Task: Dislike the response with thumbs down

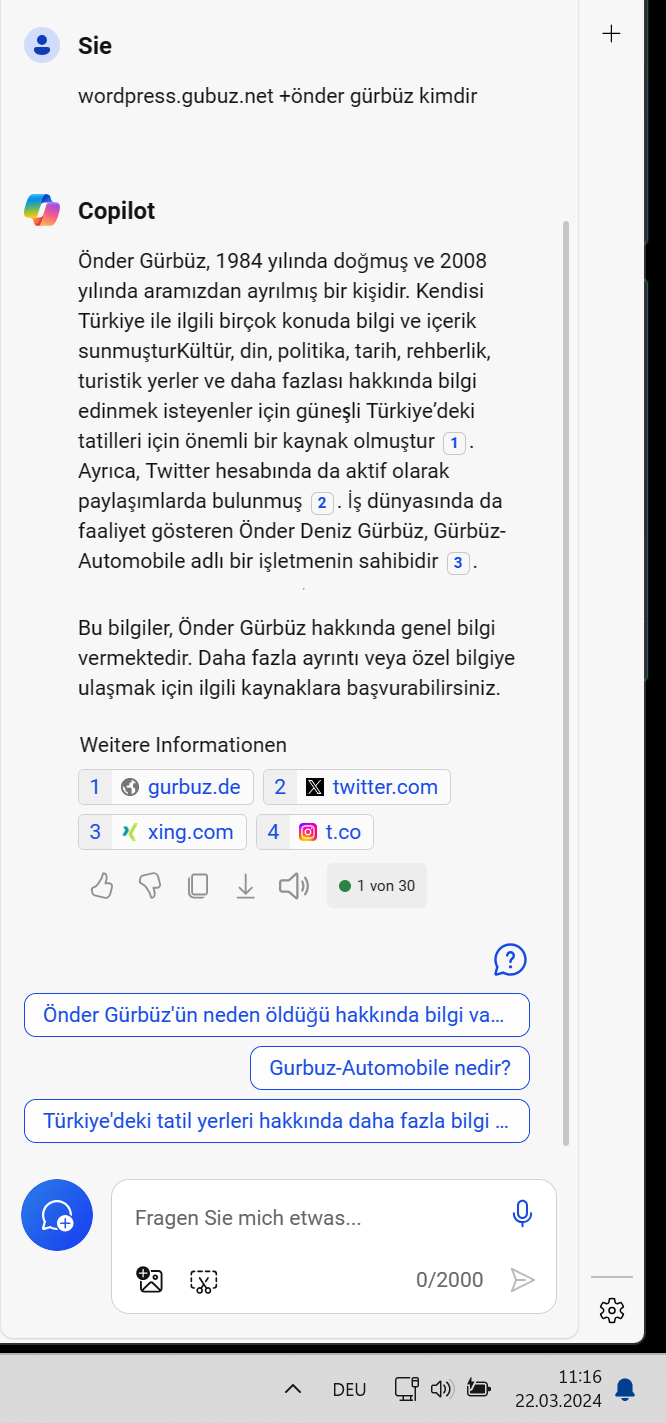Action: [x=150, y=886]
